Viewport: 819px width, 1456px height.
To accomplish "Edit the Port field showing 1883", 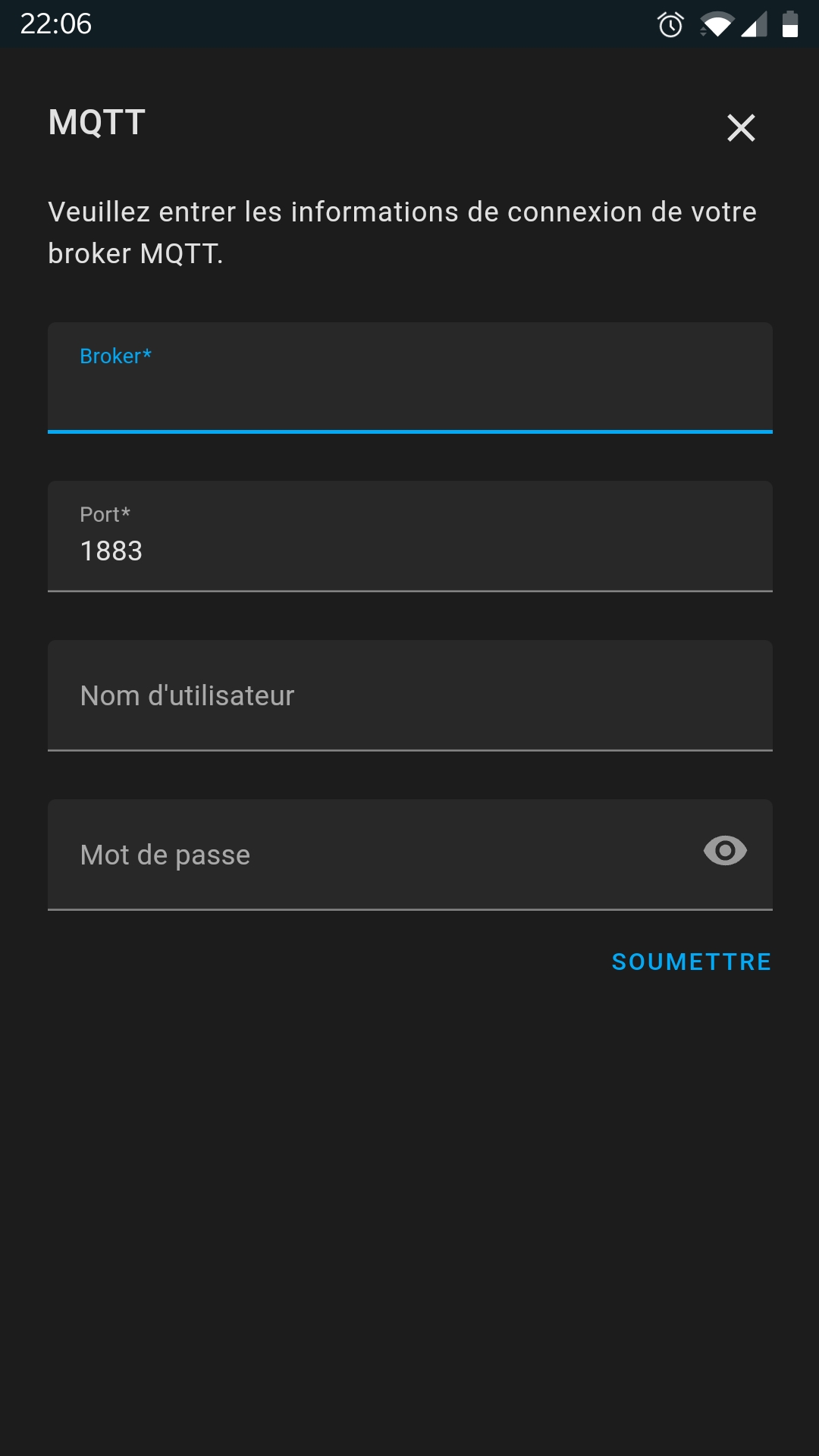I will [410, 536].
